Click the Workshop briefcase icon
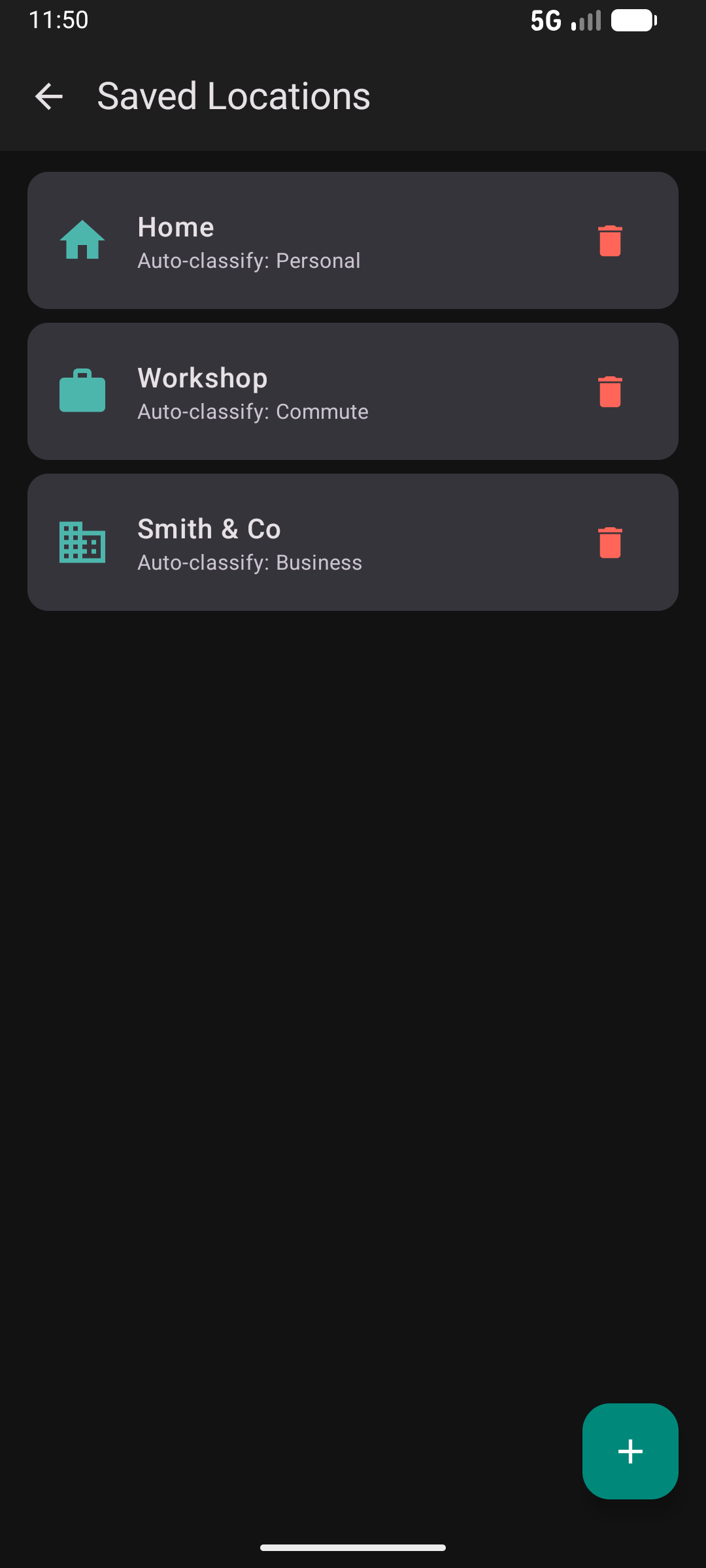The height and width of the screenshot is (1568, 706). (x=81, y=391)
